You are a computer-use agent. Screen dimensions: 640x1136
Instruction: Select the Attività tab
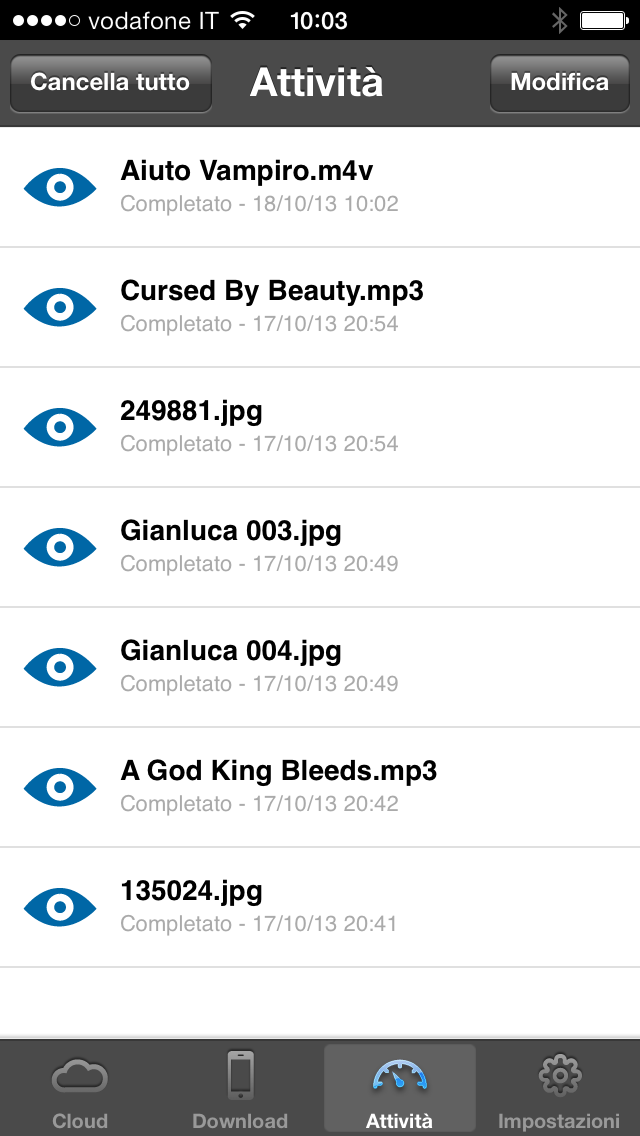coord(399,1090)
